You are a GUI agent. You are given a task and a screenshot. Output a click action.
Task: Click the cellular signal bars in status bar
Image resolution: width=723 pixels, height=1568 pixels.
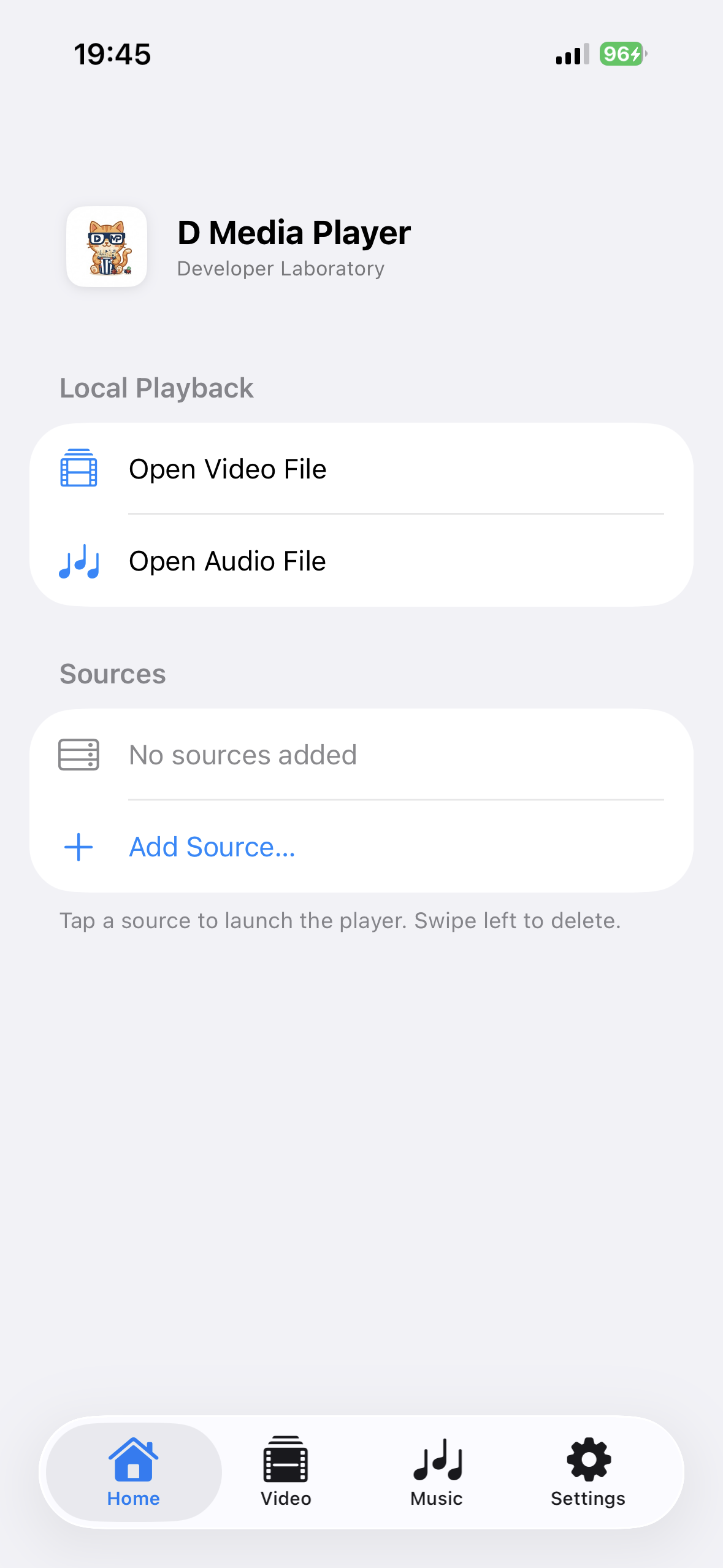click(x=570, y=54)
